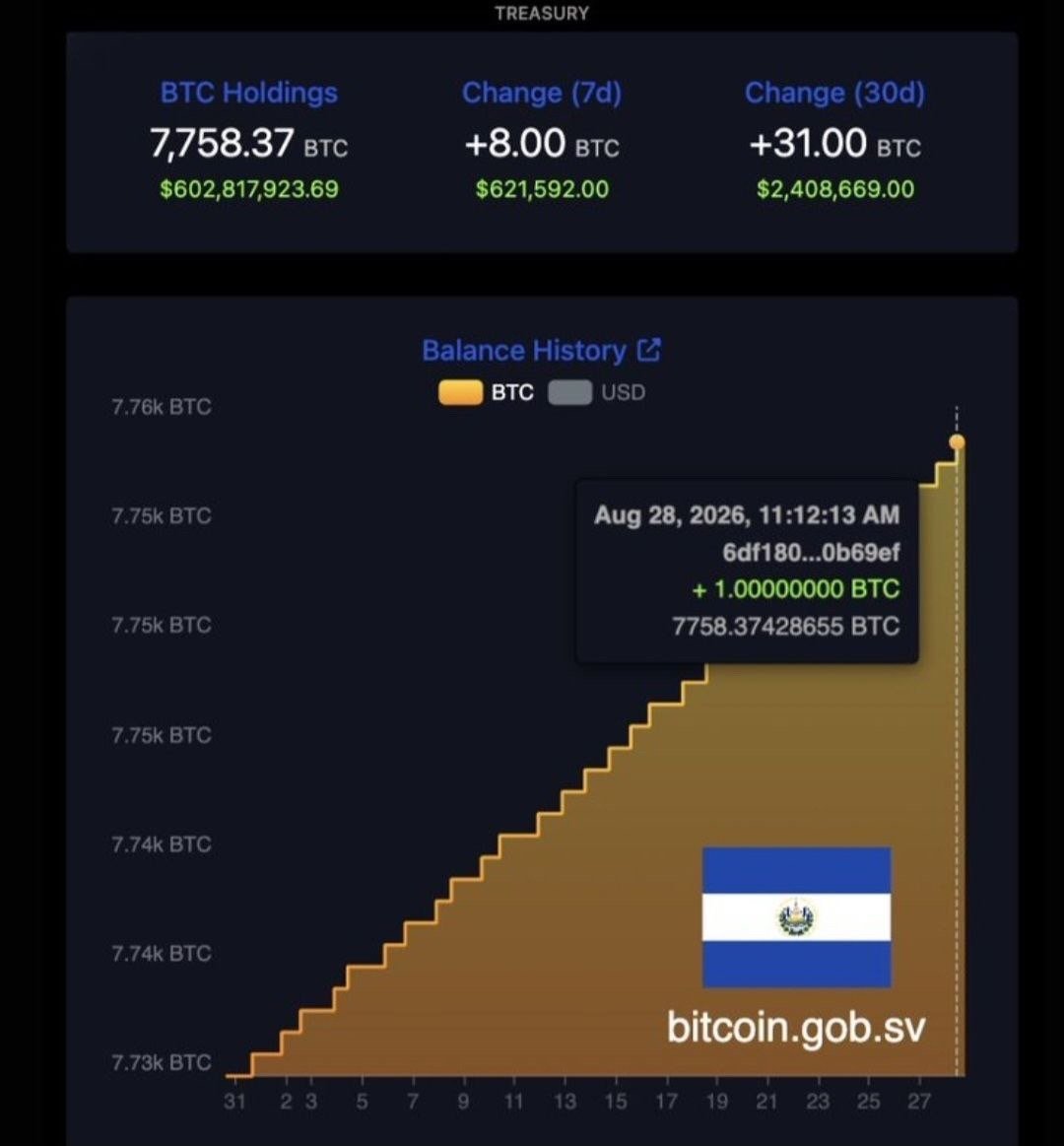Select the latest data point on chart
1064x1146 pixels.
point(957,441)
